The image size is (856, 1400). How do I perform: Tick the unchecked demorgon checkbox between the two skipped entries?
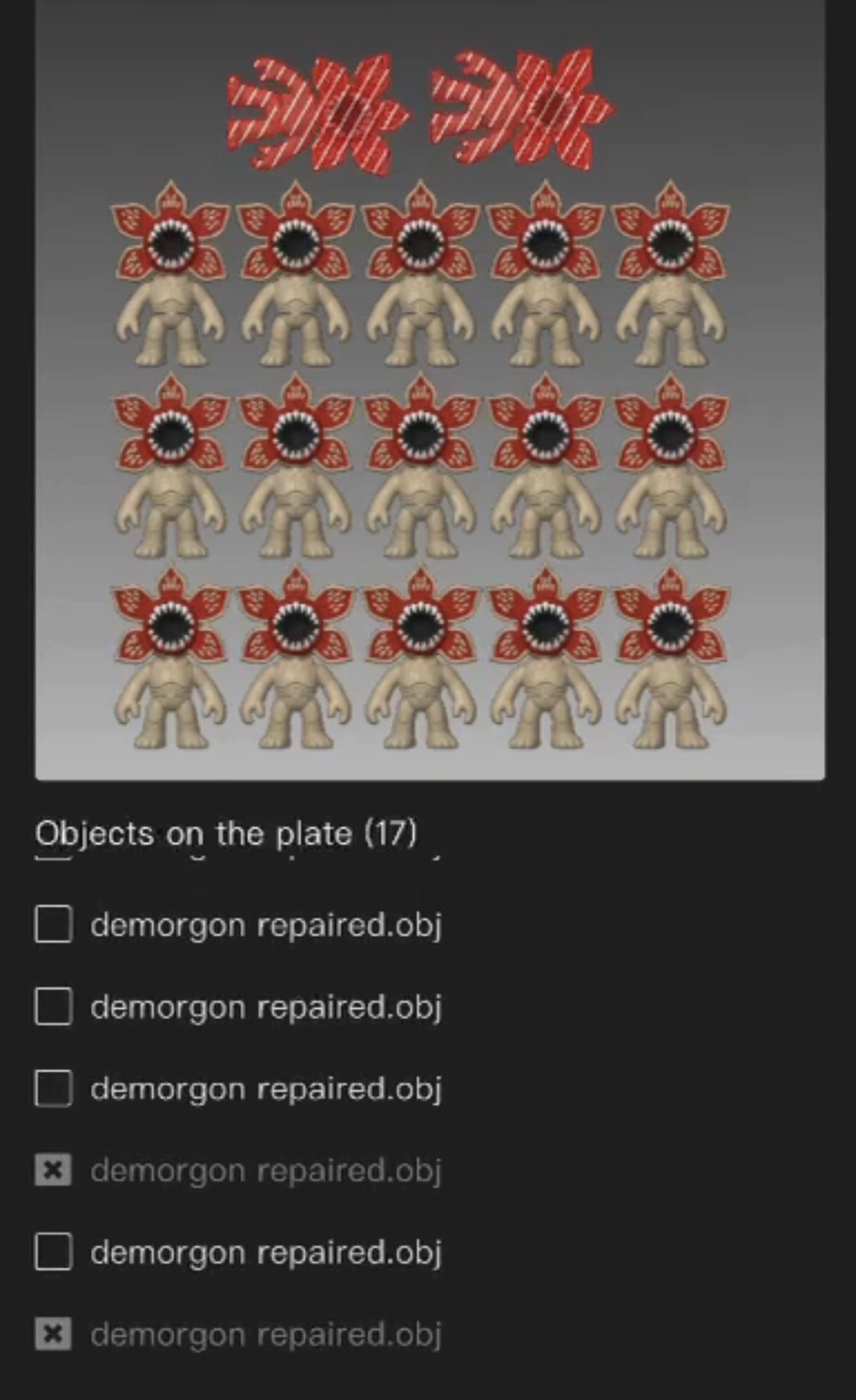click(53, 1251)
